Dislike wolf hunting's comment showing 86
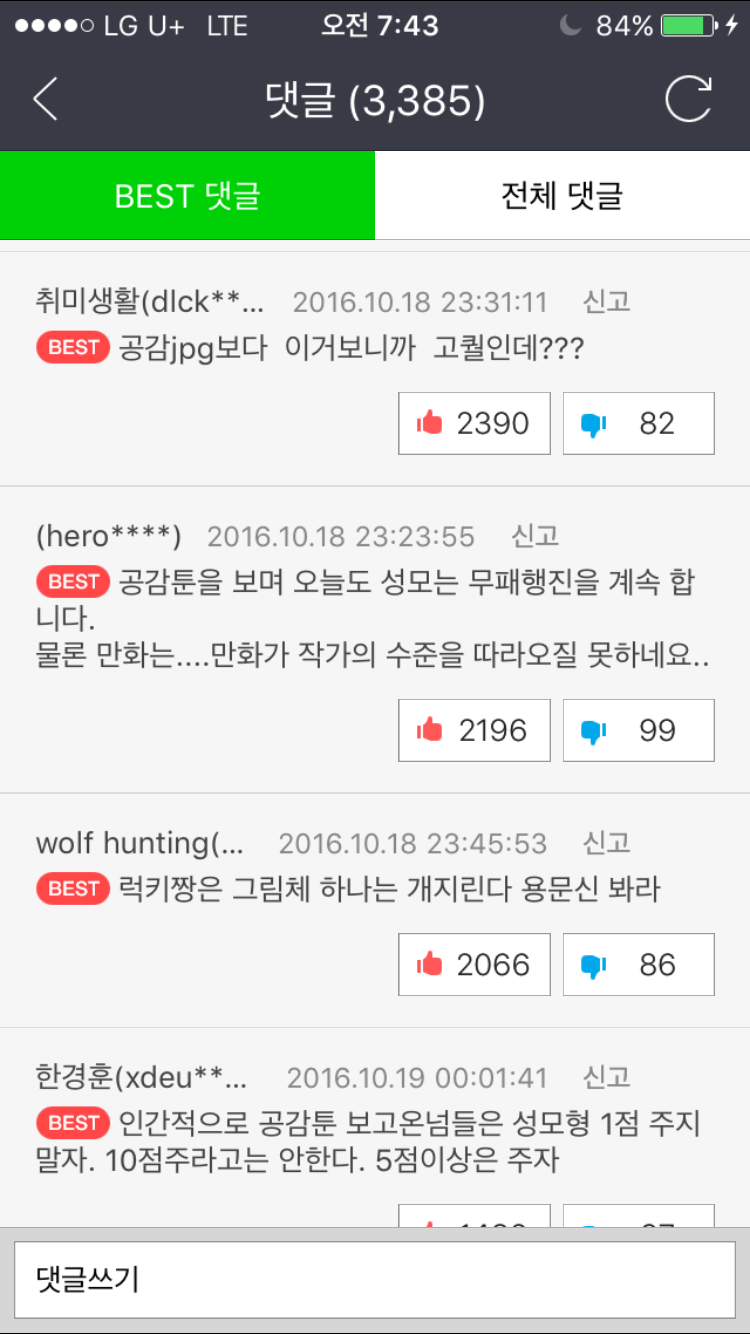750x1334 pixels. (x=639, y=965)
